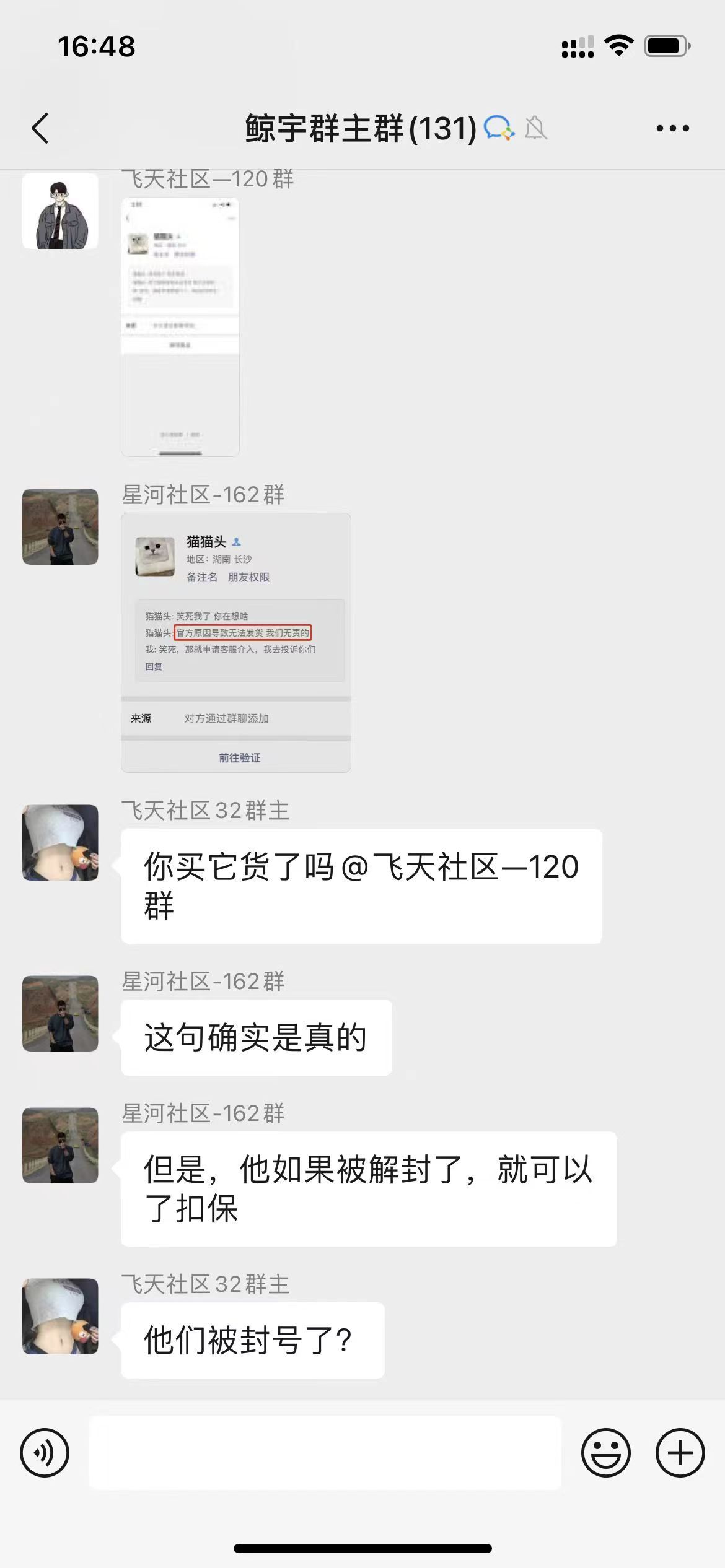View screenshot image sent by 飞天社区—120群

[x=180, y=327]
